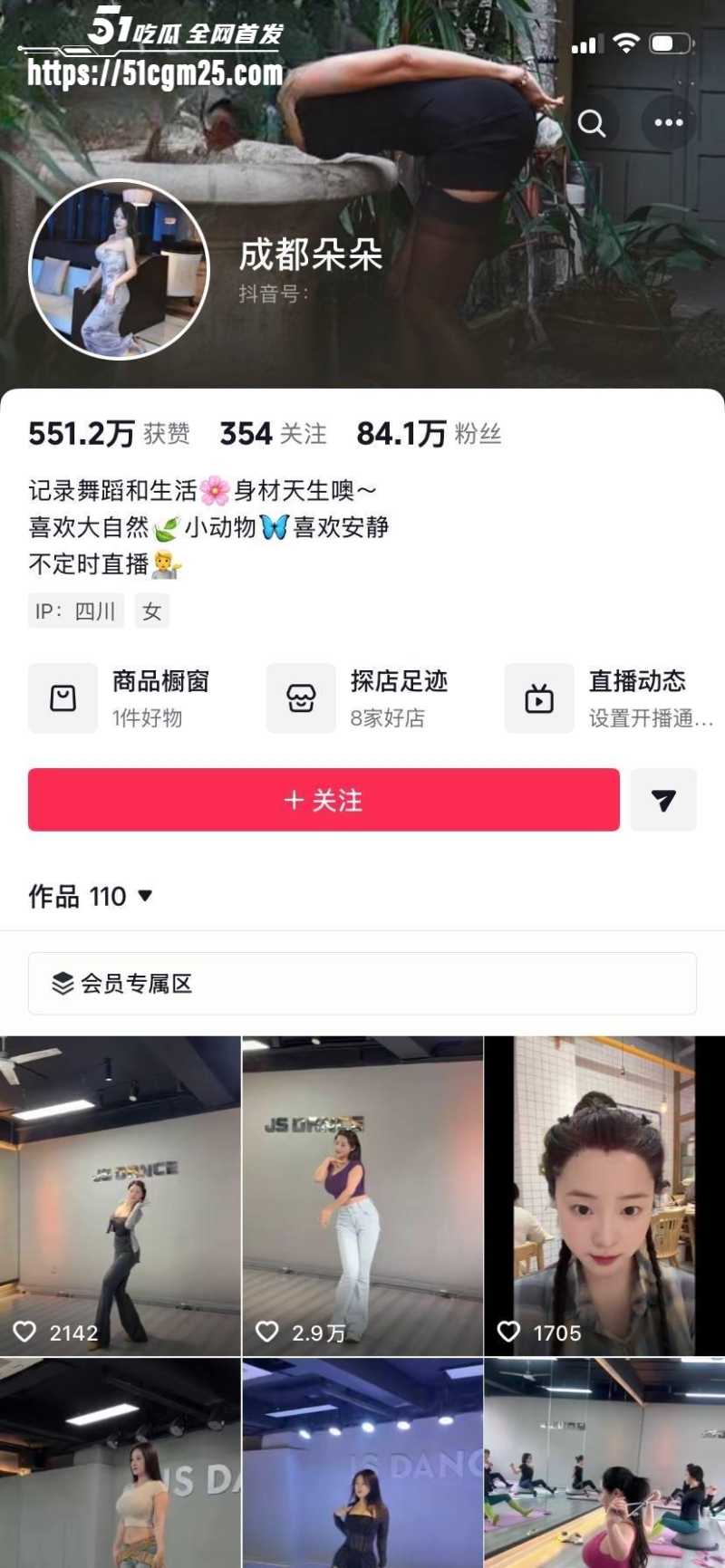Open the search icon on the profile
Screen dimensions: 725x1568
tap(592, 123)
